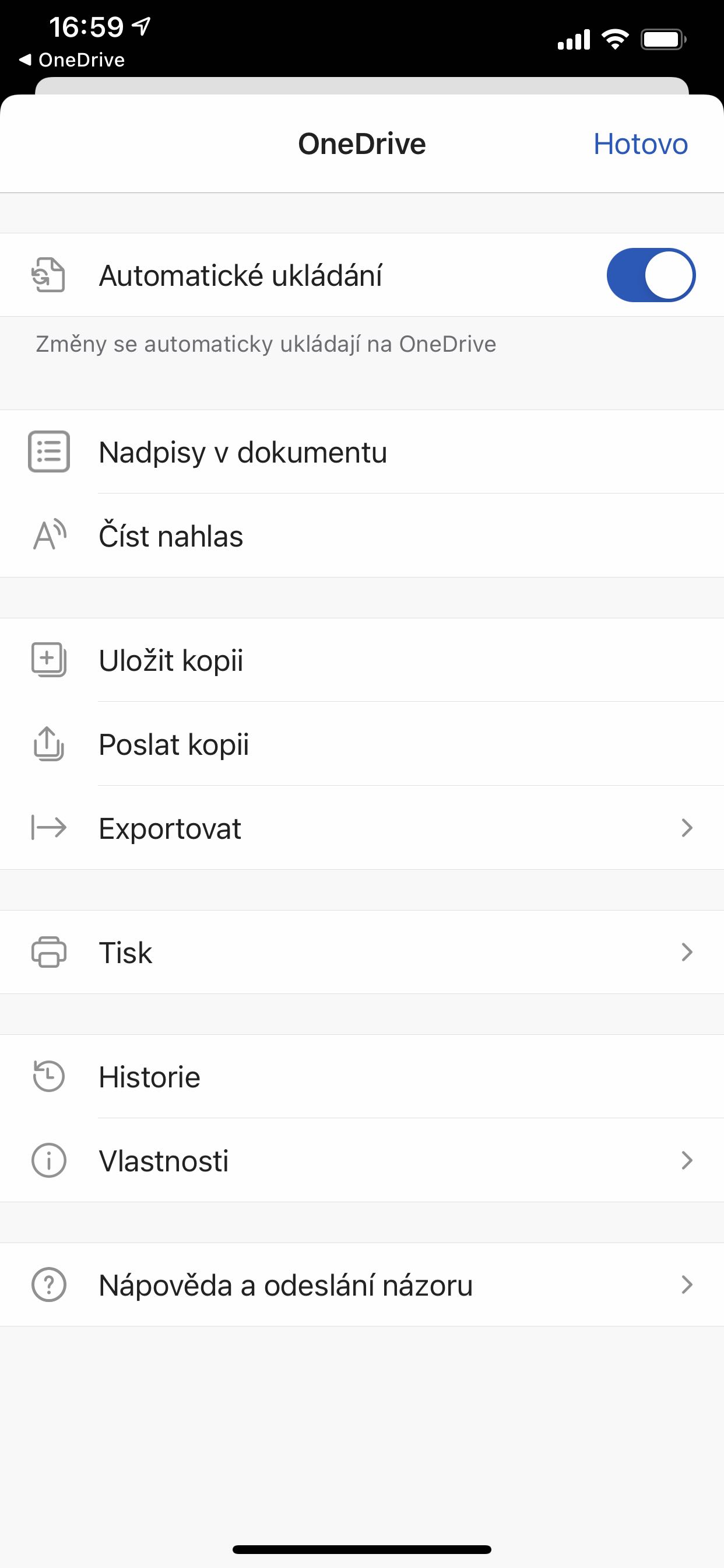
Task: Return to OneDrive via the status bar back link
Action: click(72, 60)
